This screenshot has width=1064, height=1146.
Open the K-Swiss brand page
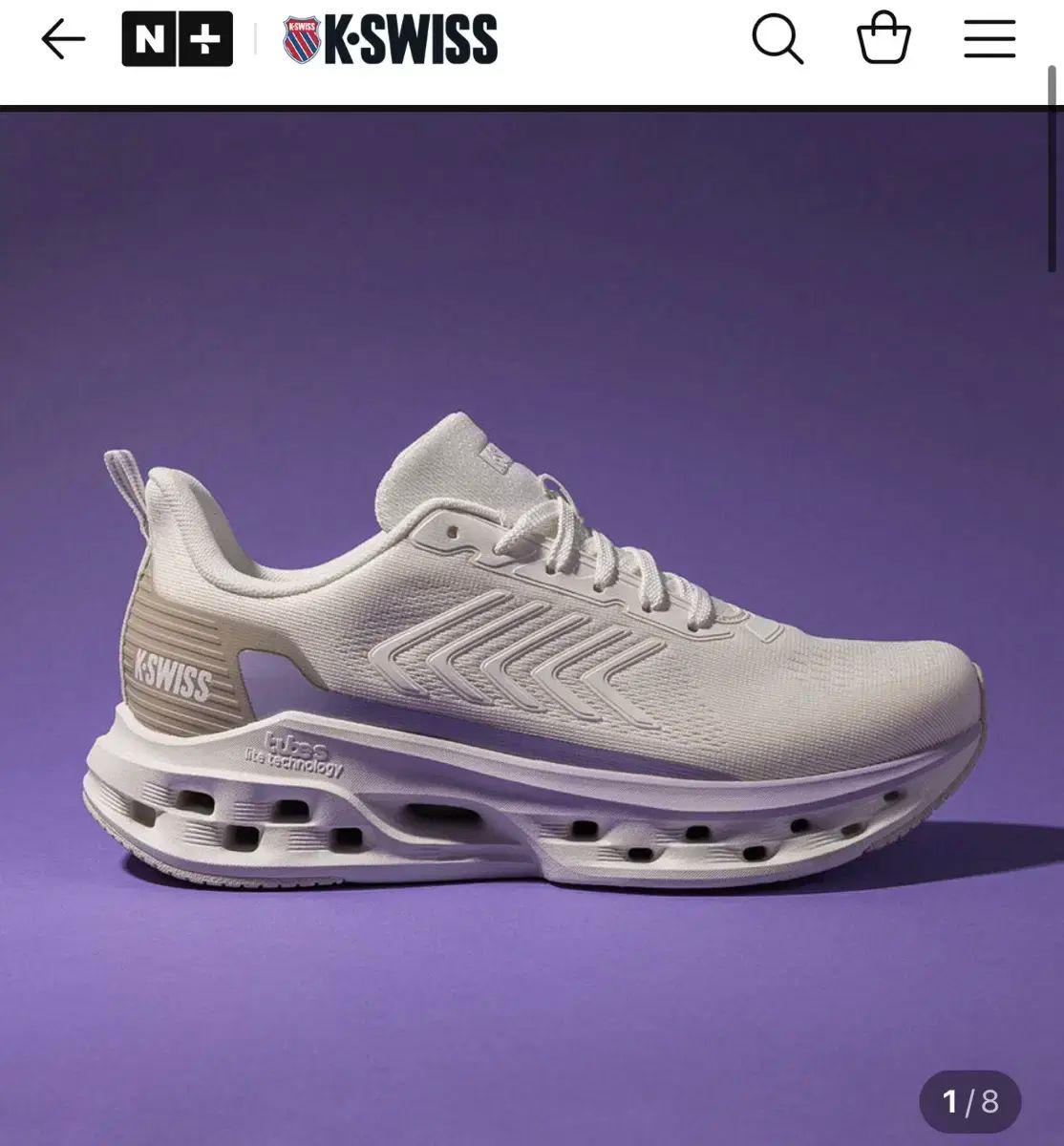[390, 40]
